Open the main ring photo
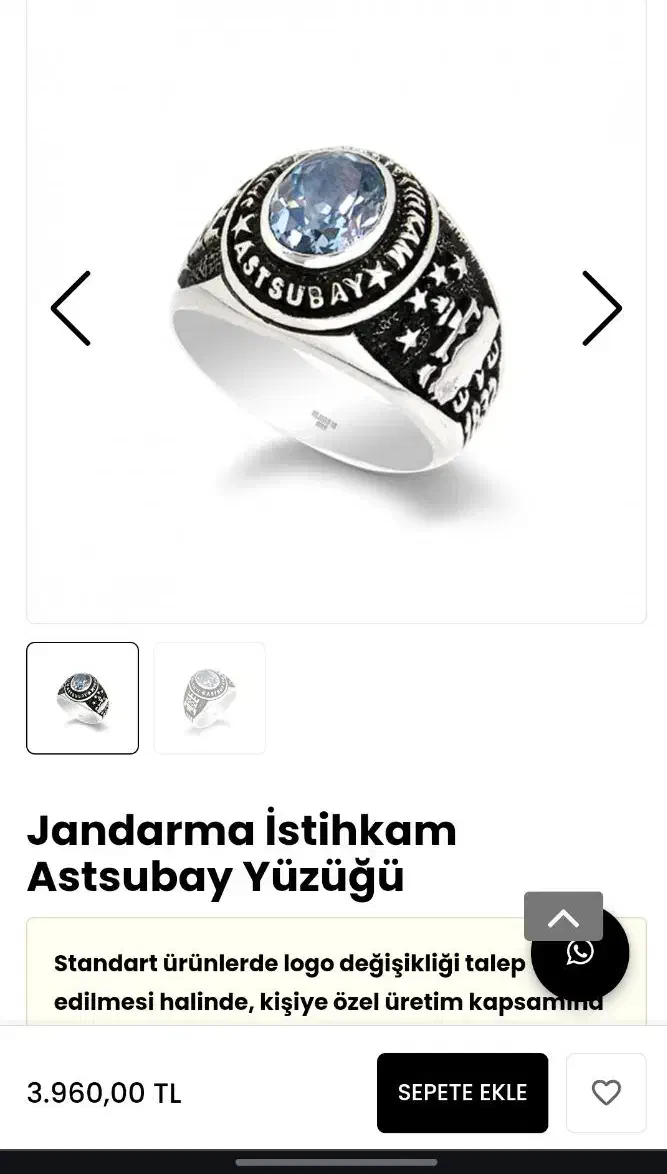This screenshot has width=667, height=1174. coord(337,311)
